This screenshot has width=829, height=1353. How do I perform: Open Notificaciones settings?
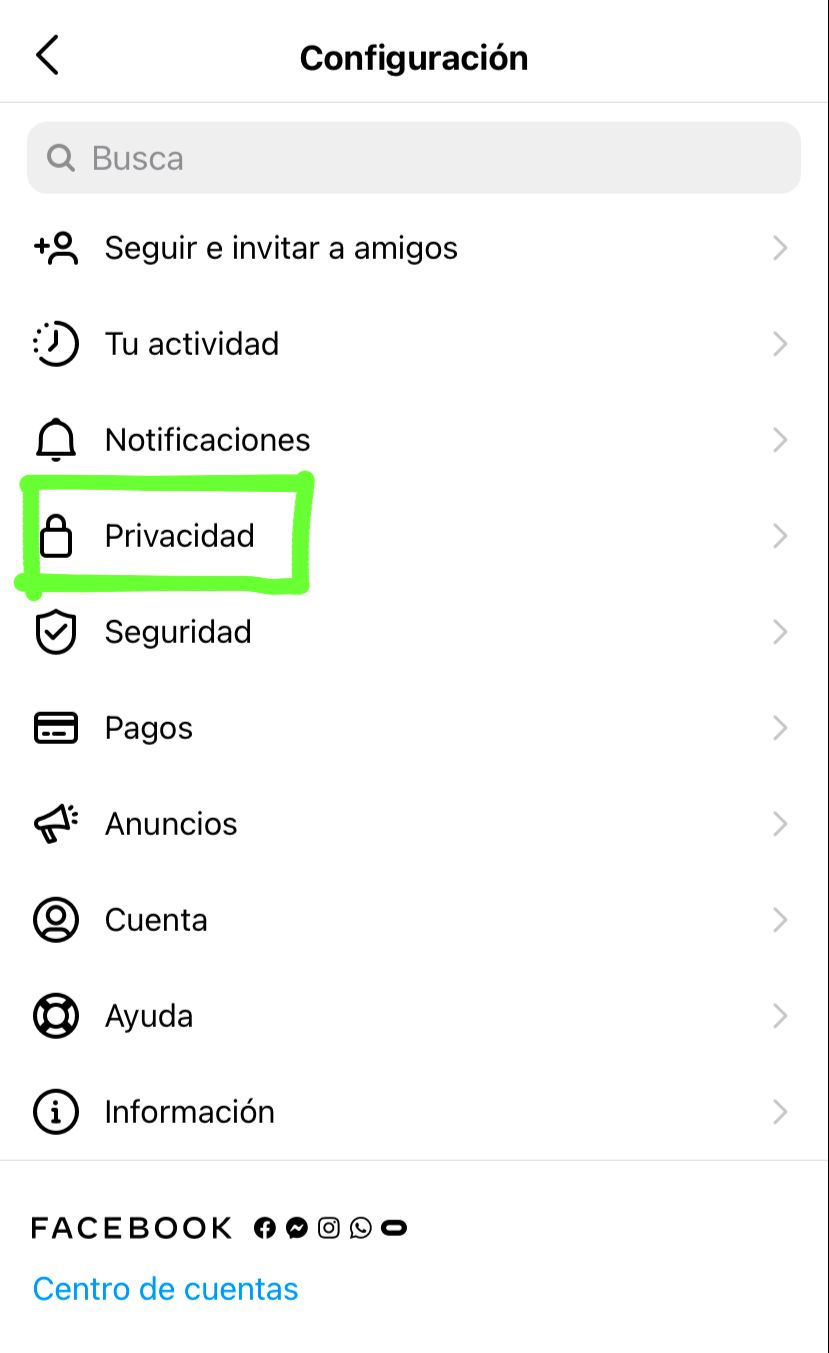pos(208,440)
